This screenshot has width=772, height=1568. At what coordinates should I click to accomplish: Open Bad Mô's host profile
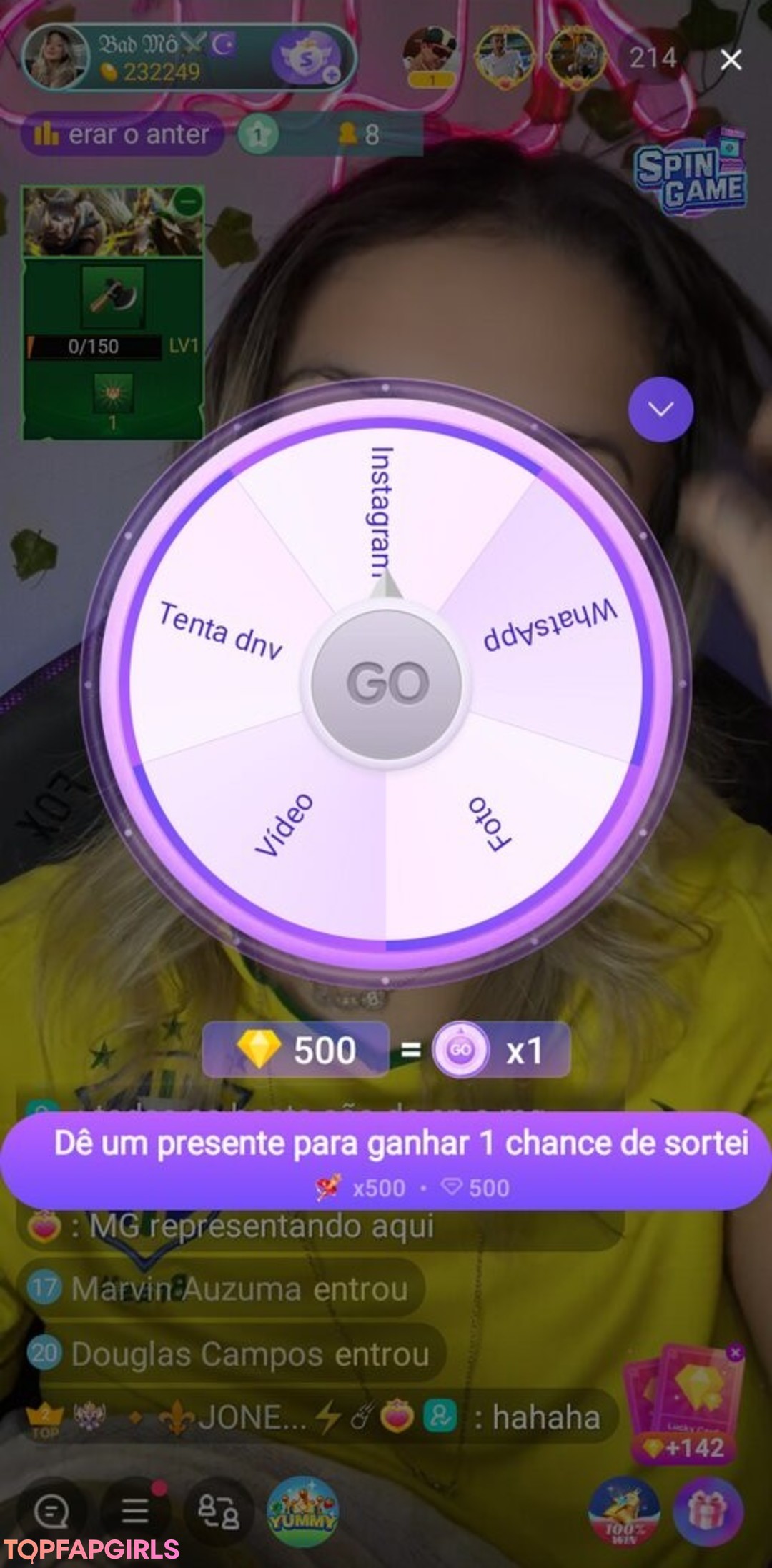pyautogui.click(x=56, y=59)
